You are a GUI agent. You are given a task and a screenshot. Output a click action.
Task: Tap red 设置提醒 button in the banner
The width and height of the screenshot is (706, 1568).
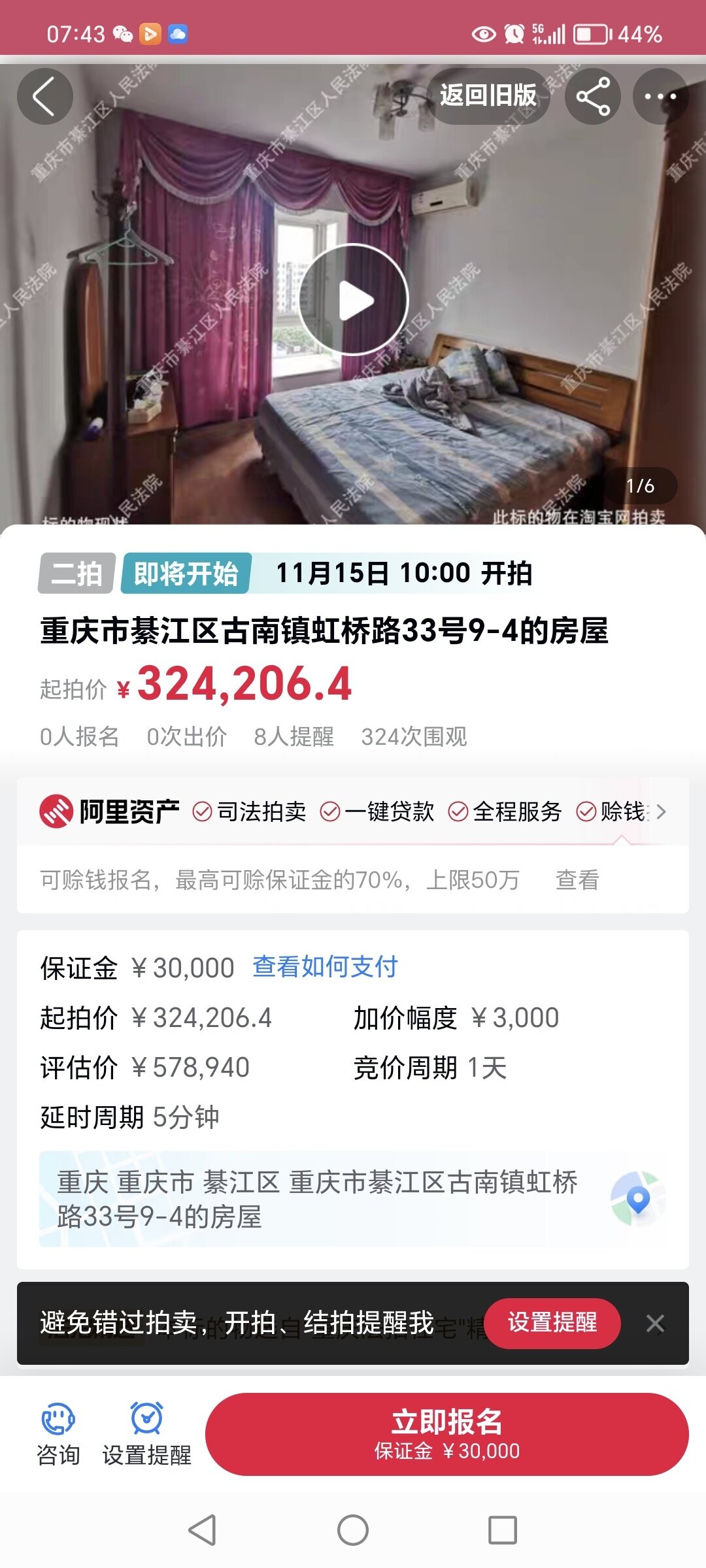tap(552, 1323)
